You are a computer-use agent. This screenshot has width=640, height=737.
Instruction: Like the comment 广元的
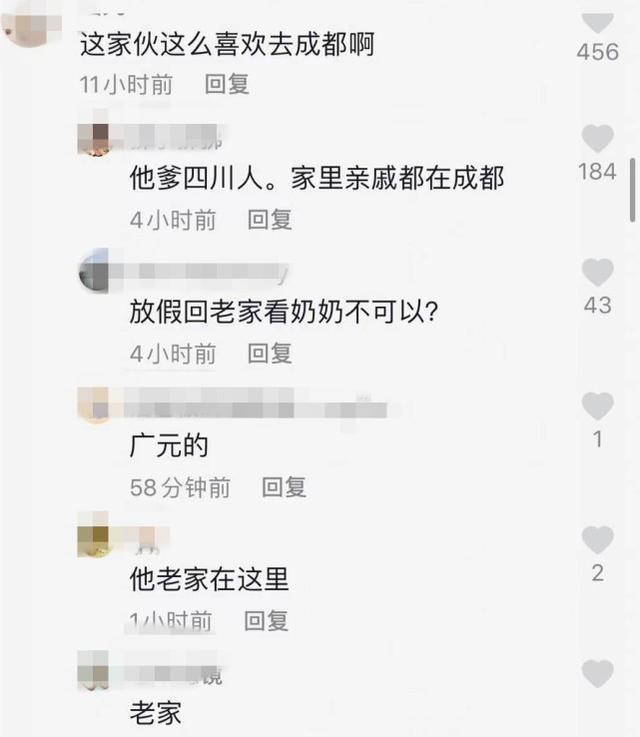click(598, 406)
